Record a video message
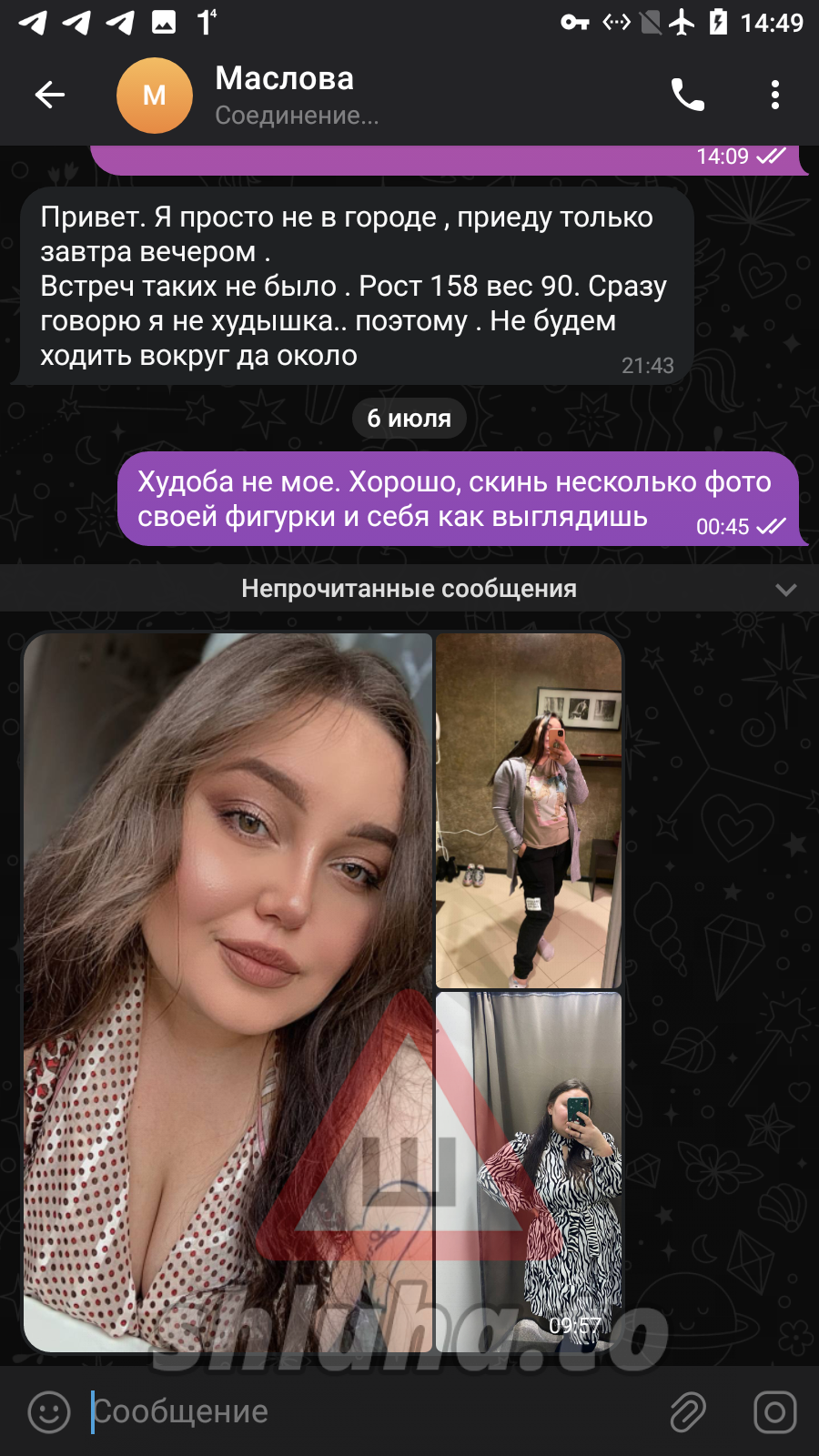This screenshot has height=1456, width=819. pyautogui.click(x=774, y=1412)
